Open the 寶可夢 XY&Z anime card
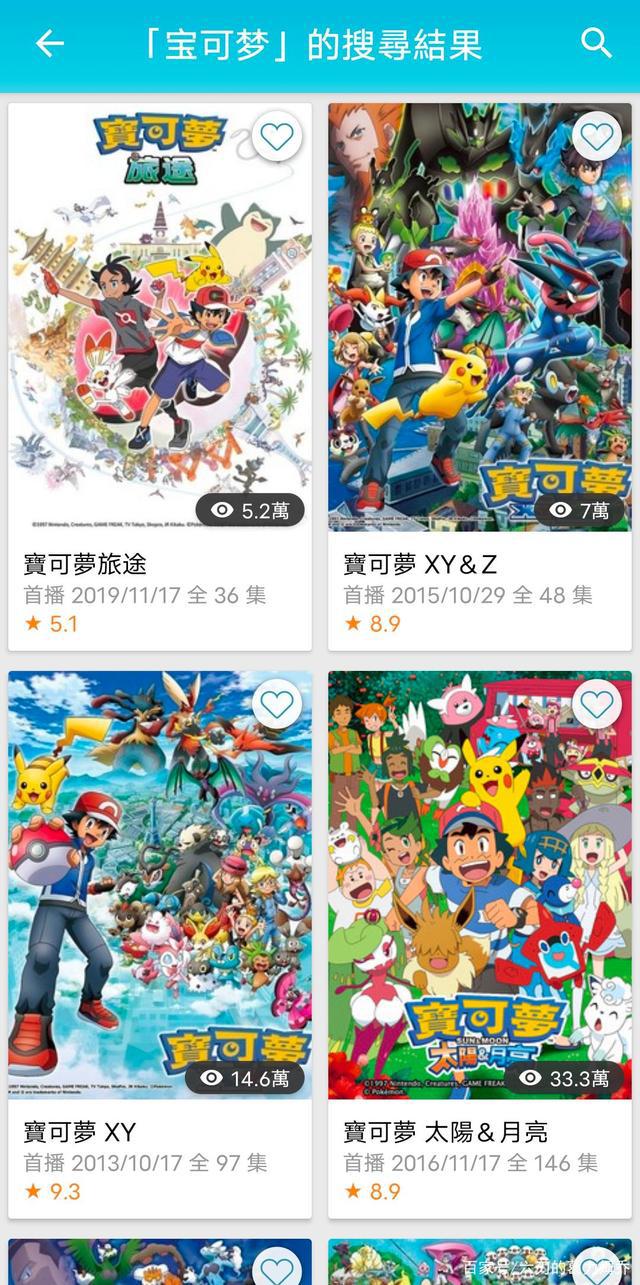Screen dimensions: 640x1285 (x=480, y=330)
